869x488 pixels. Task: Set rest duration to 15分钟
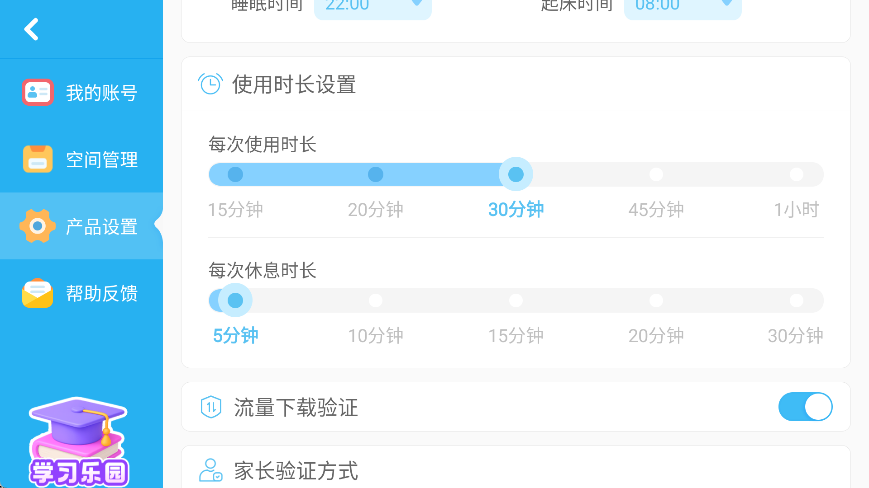click(x=516, y=300)
